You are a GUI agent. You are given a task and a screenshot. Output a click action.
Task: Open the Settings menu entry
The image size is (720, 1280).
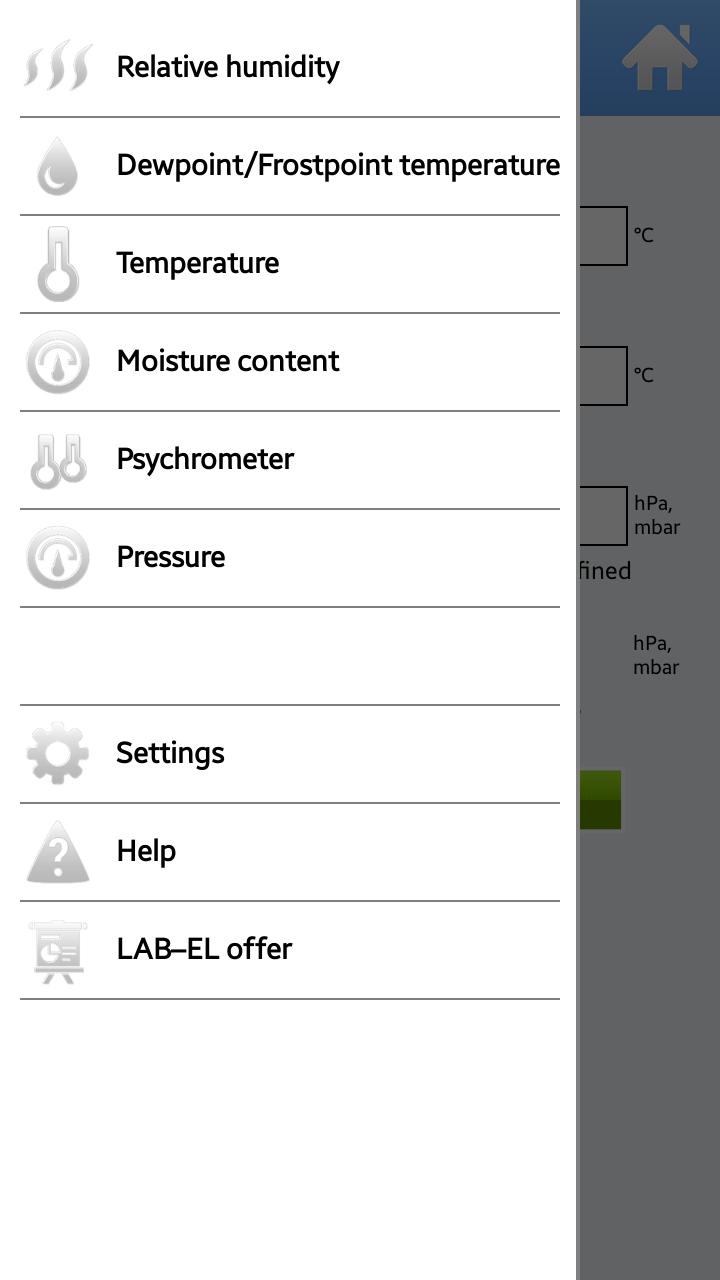170,753
